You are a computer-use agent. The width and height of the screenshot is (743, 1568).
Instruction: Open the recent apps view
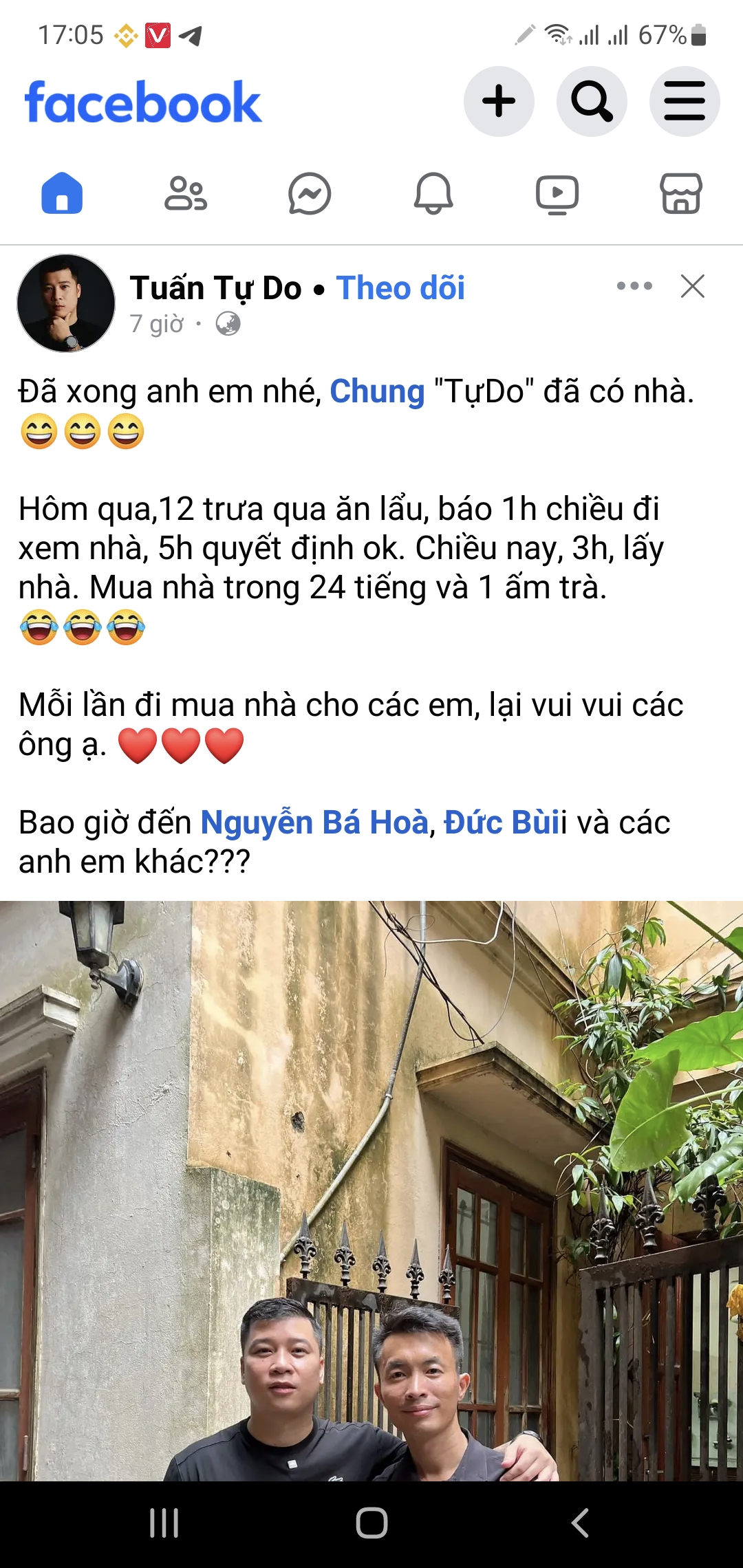pyautogui.click(x=164, y=1523)
